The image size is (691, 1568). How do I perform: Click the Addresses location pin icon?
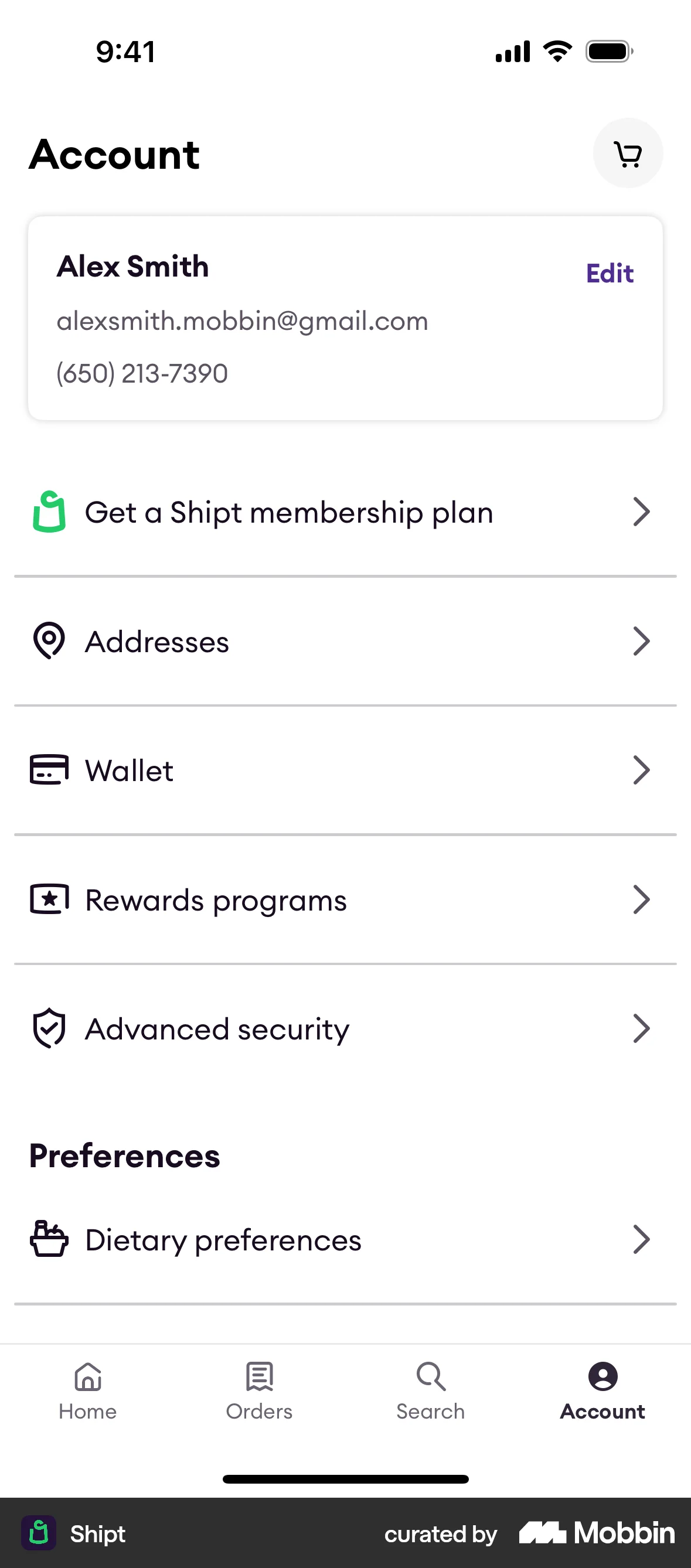[x=49, y=640]
